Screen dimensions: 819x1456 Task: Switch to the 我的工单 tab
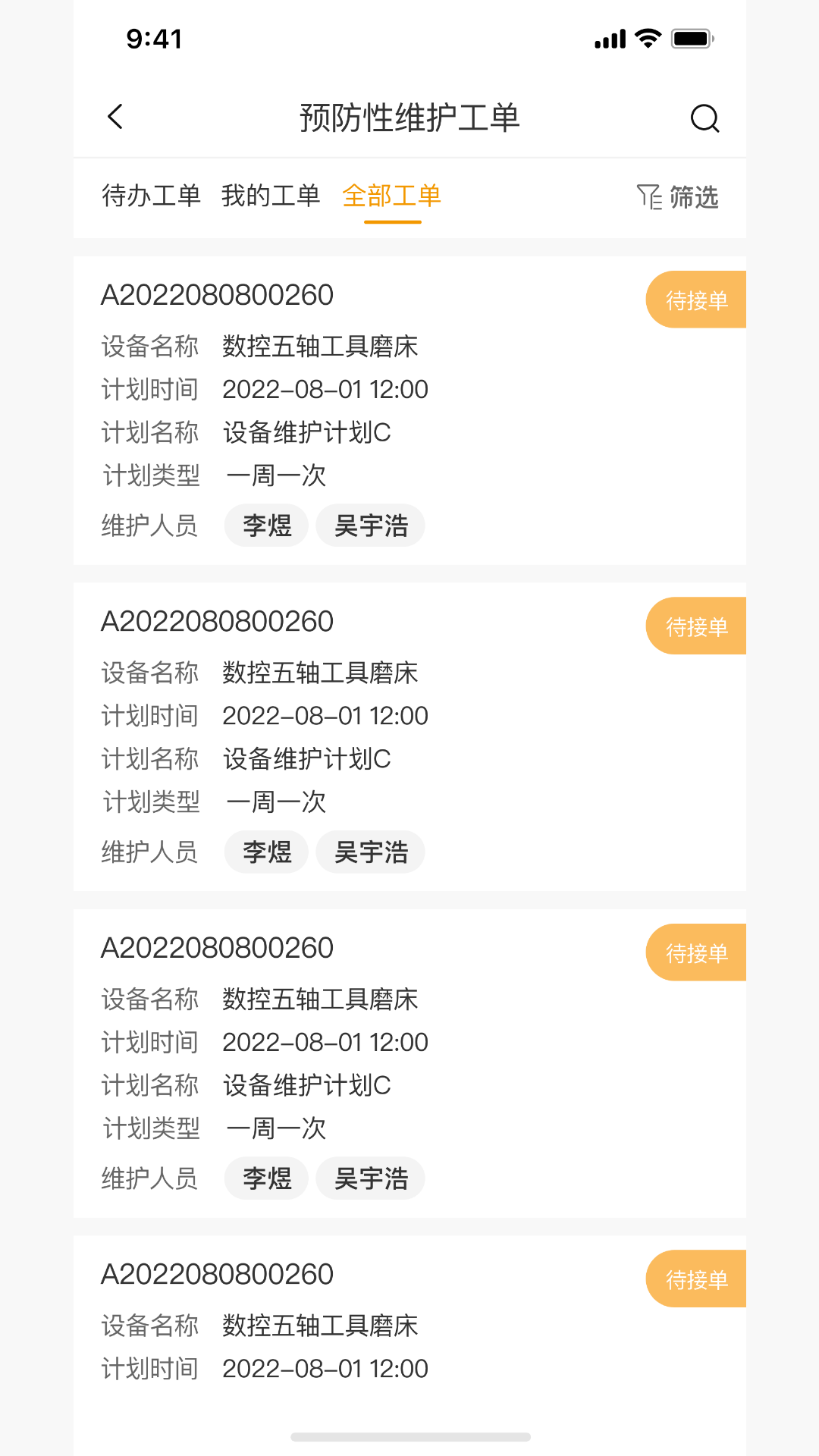pos(271,196)
